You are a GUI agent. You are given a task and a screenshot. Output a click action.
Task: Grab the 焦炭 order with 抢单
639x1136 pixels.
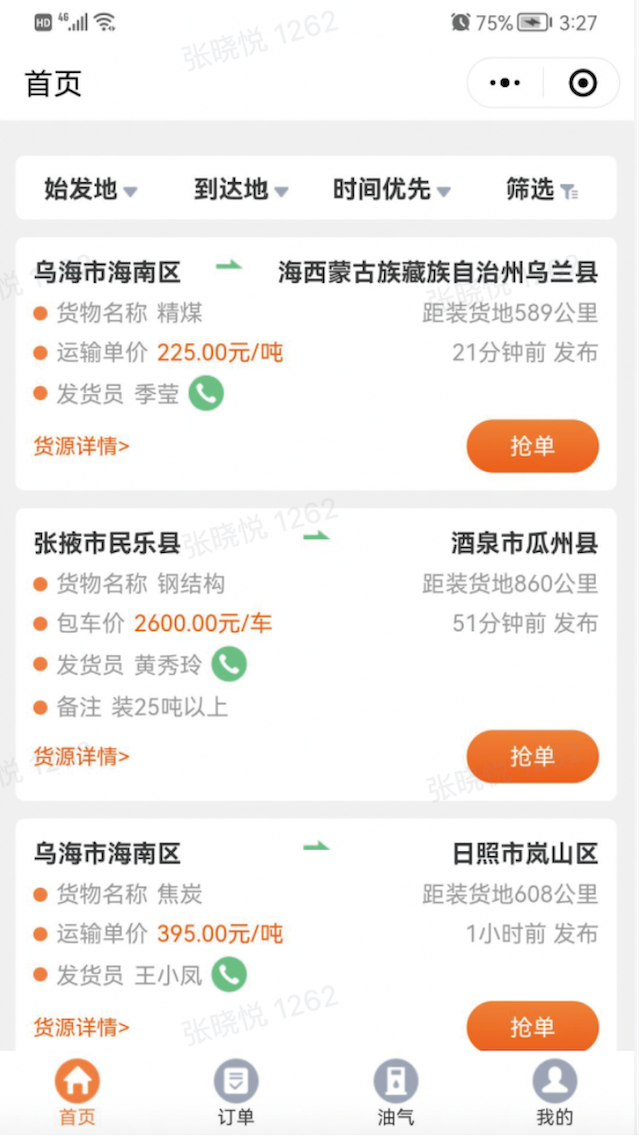[x=532, y=1026]
